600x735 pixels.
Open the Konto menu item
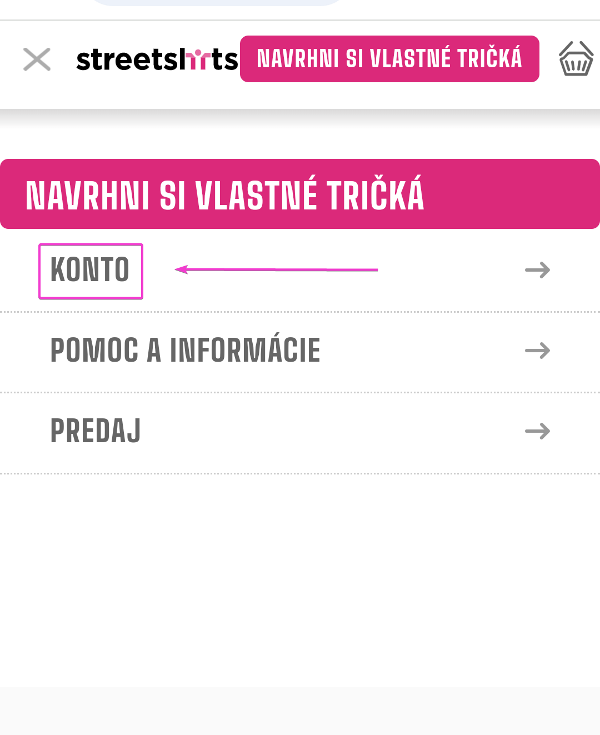[91, 270]
